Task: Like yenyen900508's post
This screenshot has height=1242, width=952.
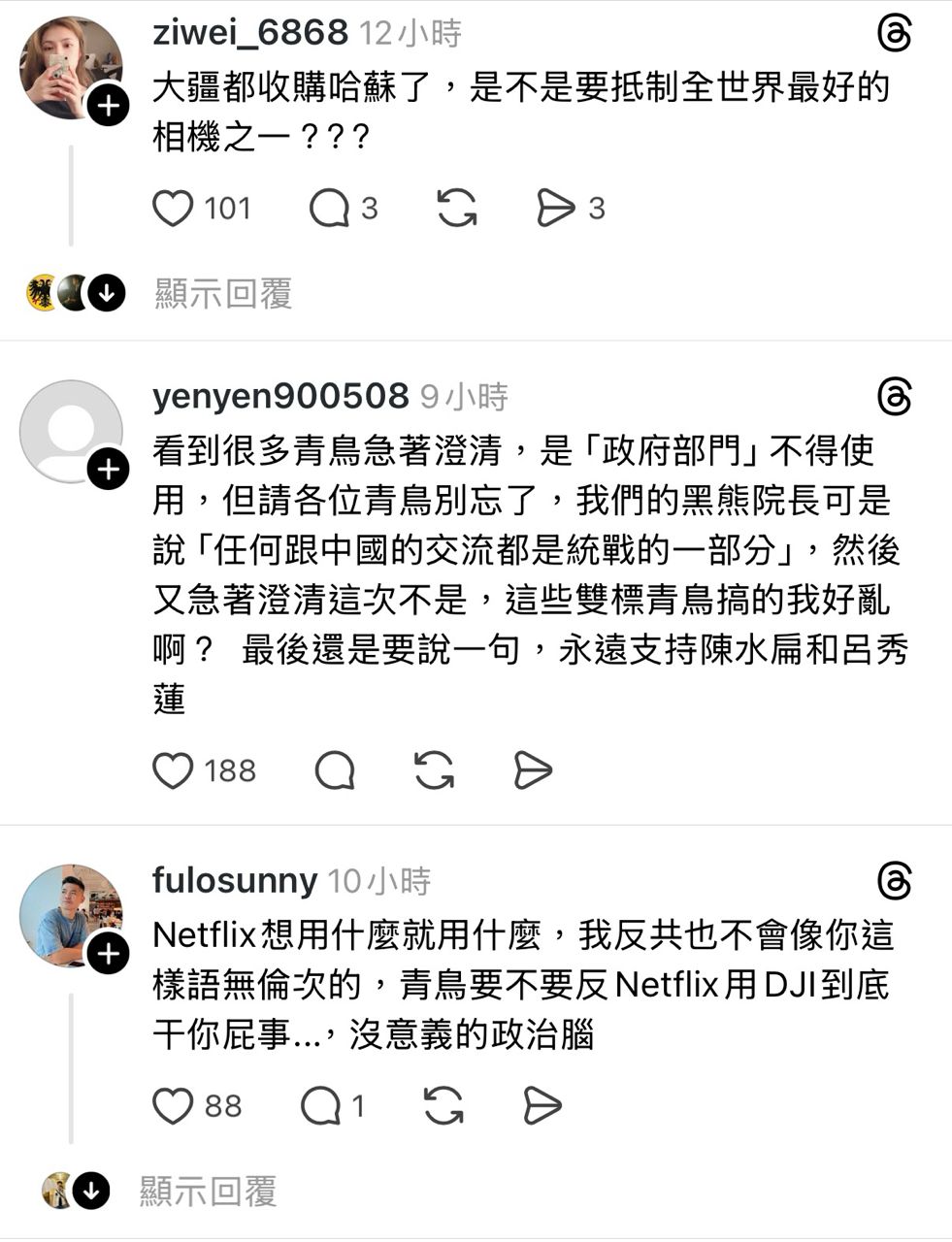Action: click(174, 771)
